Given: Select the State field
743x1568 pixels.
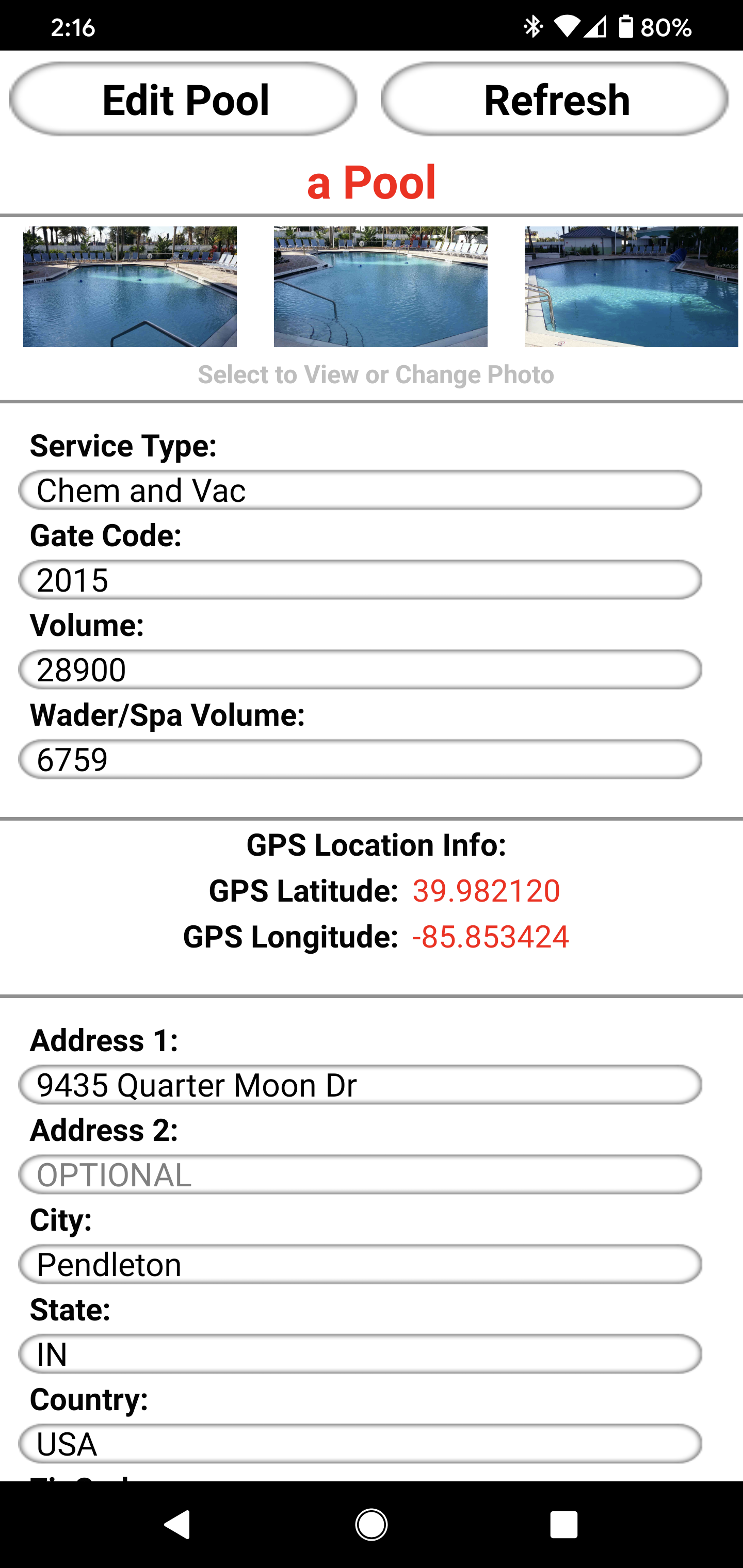Looking at the screenshot, I should (x=361, y=1354).
